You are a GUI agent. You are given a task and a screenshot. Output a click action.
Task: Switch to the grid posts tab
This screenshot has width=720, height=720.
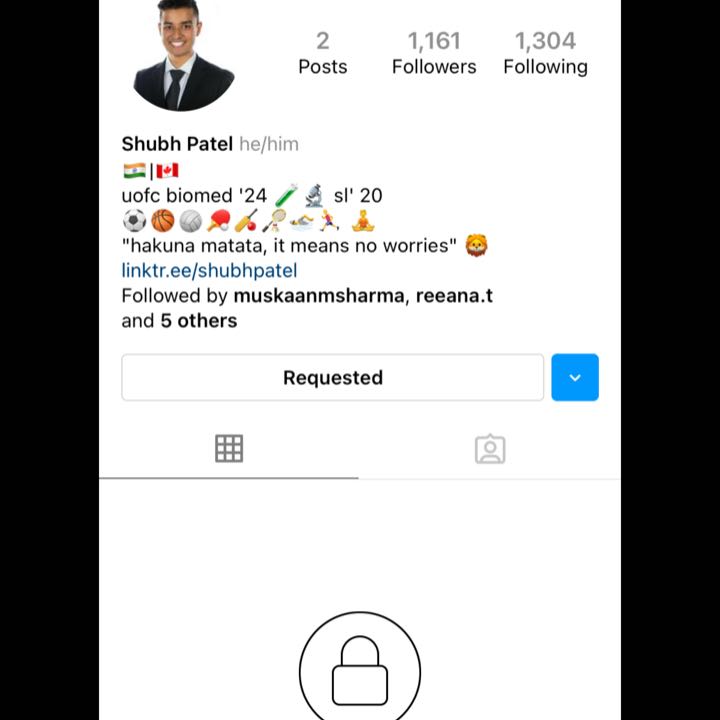229,449
